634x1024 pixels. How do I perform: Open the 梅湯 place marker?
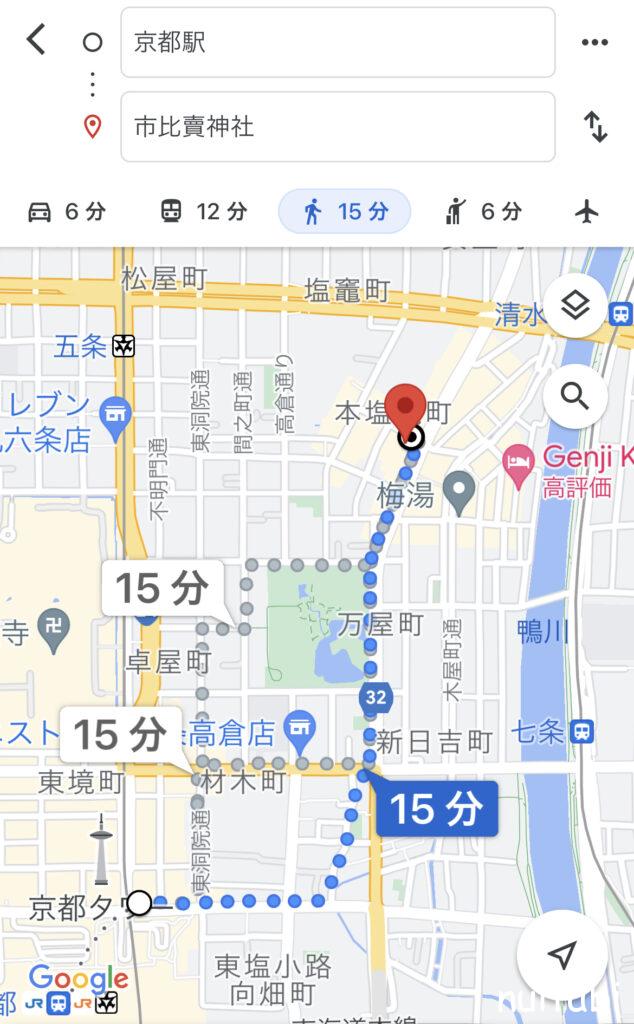point(459,490)
